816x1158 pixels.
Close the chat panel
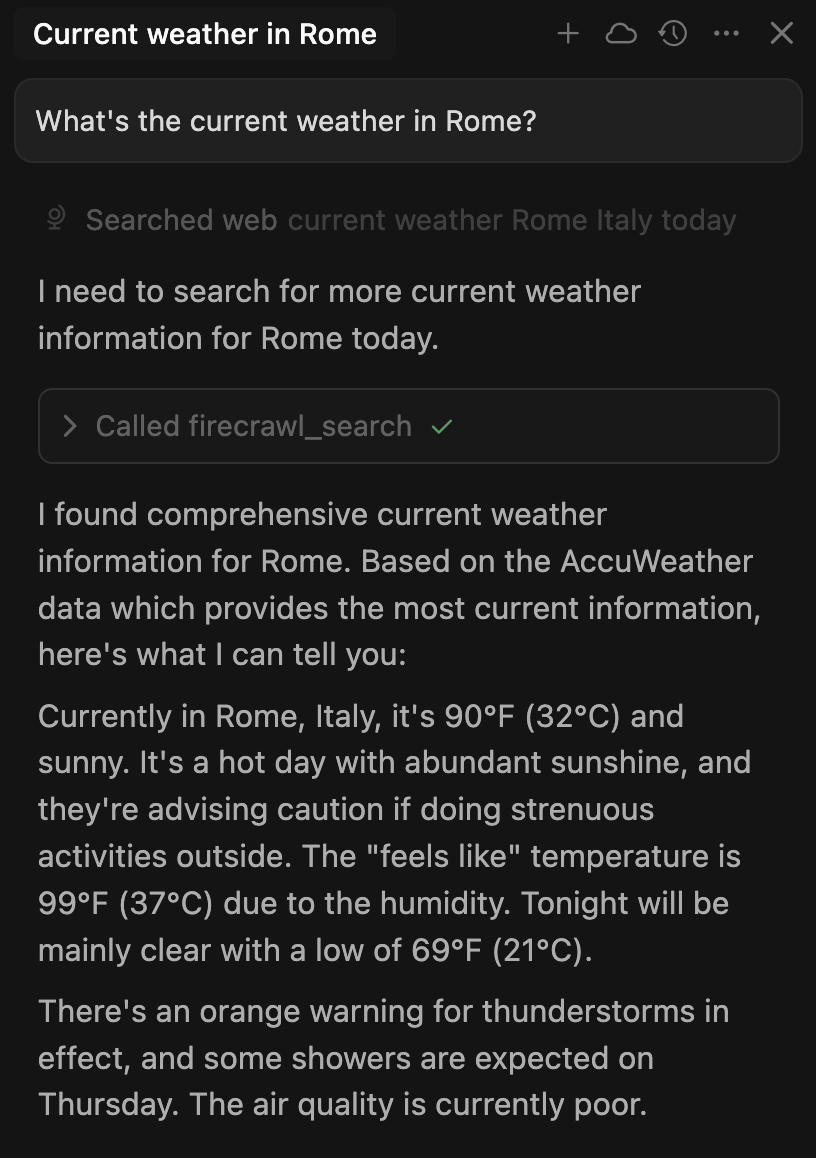(781, 34)
